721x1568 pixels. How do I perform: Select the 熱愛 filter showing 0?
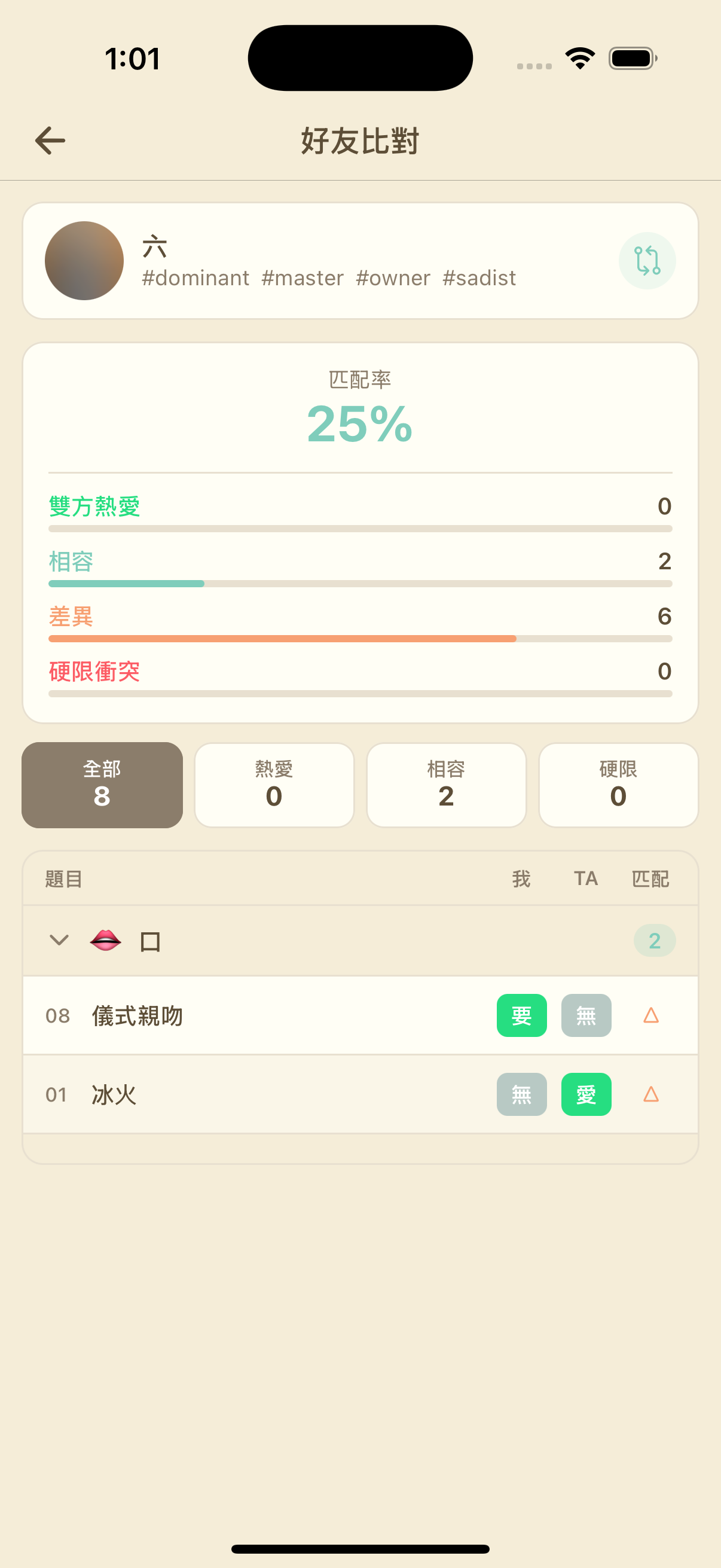(274, 785)
